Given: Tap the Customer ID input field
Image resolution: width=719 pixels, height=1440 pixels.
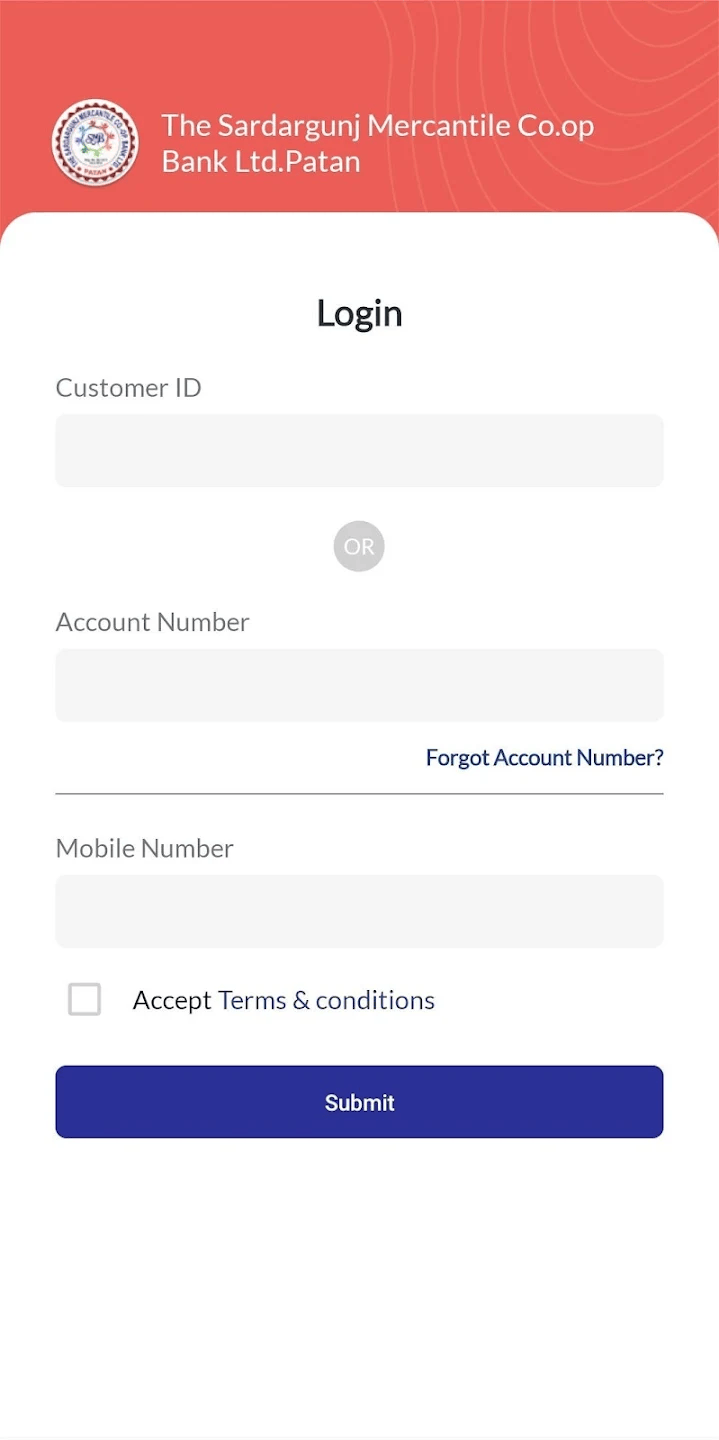Looking at the screenshot, I should 359,451.
